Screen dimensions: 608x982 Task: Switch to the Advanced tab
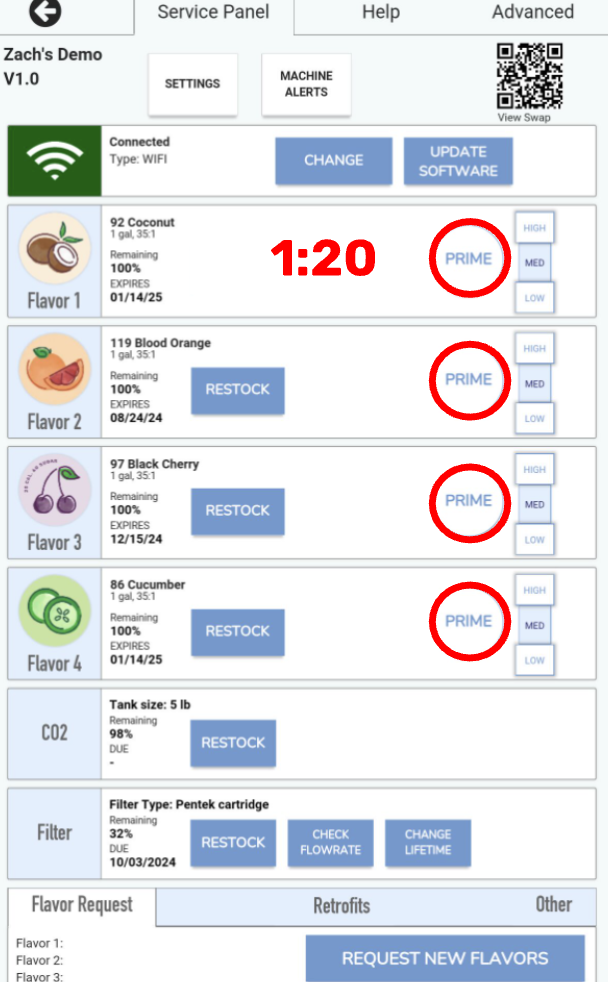tap(532, 12)
